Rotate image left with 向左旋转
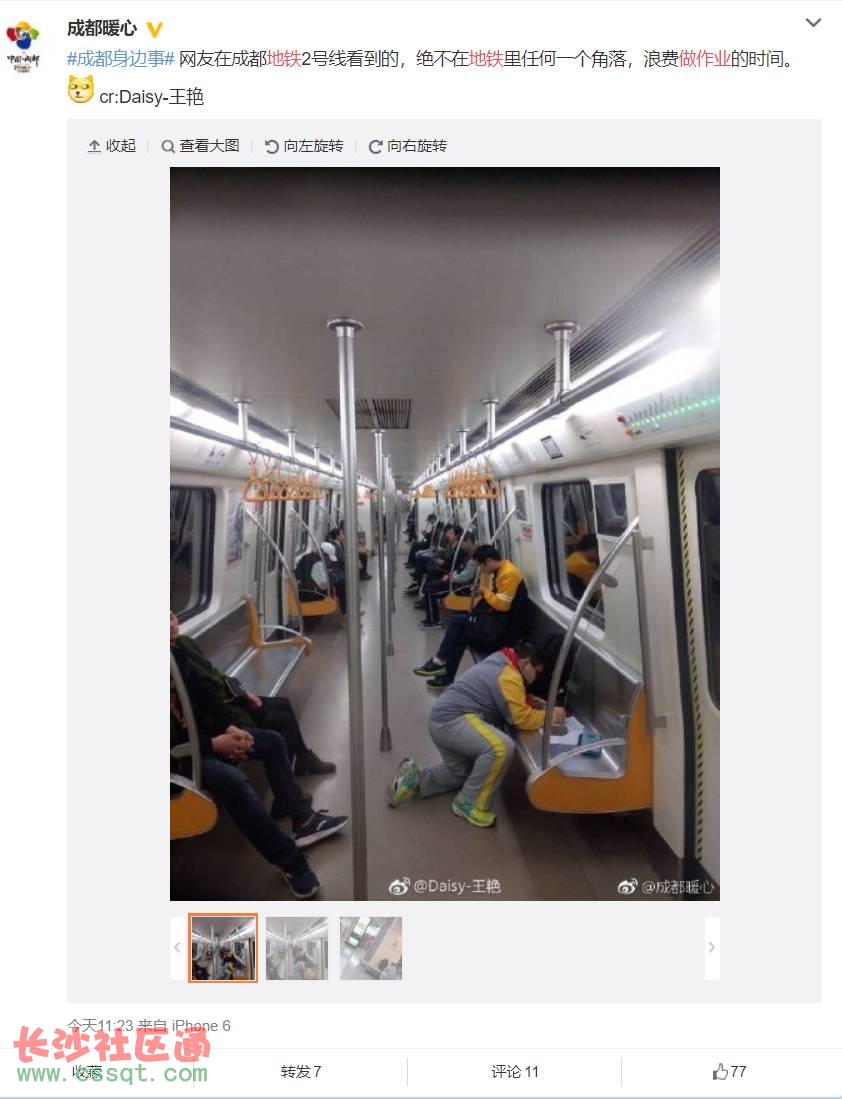The width and height of the screenshot is (842, 1099). coord(304,146)
